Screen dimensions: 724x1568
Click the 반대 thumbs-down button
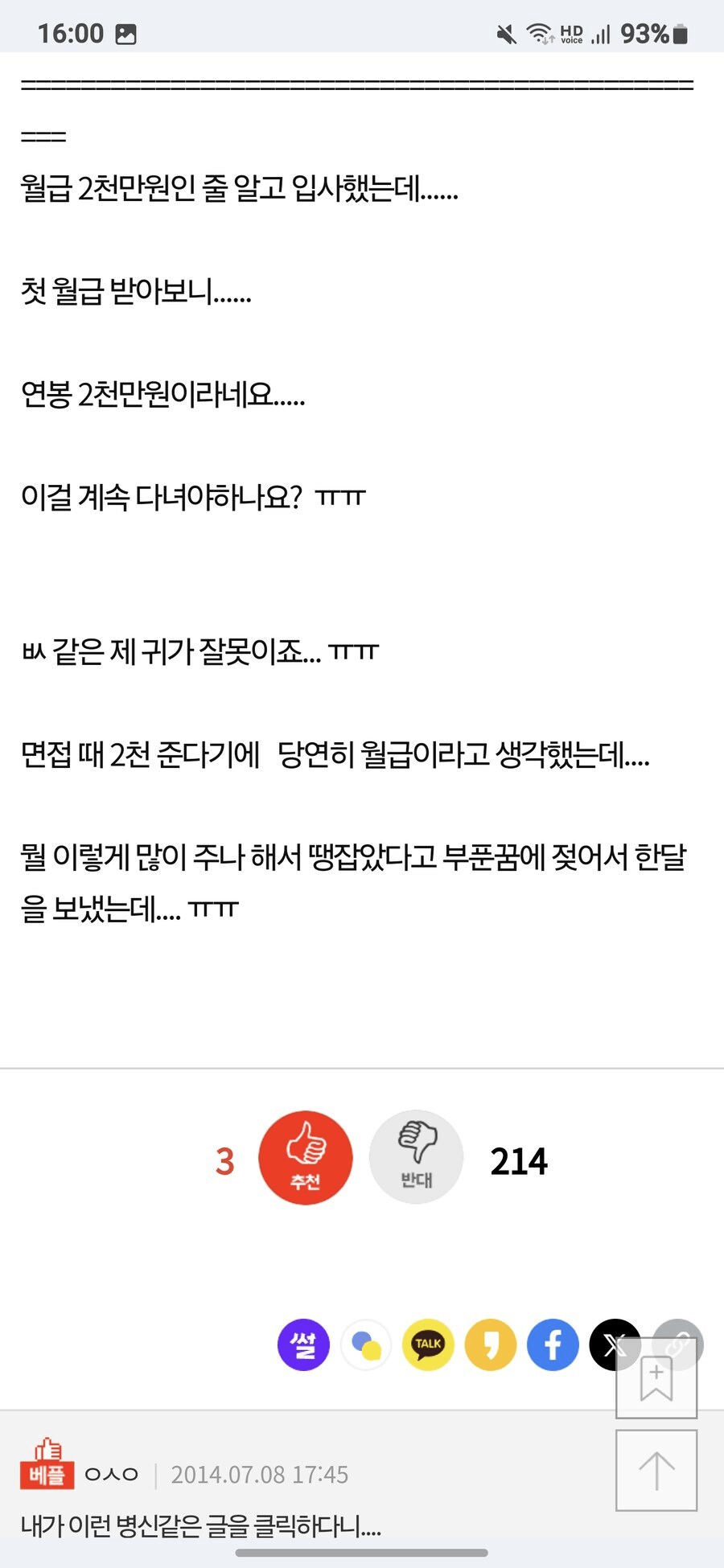click(416, 1156)
